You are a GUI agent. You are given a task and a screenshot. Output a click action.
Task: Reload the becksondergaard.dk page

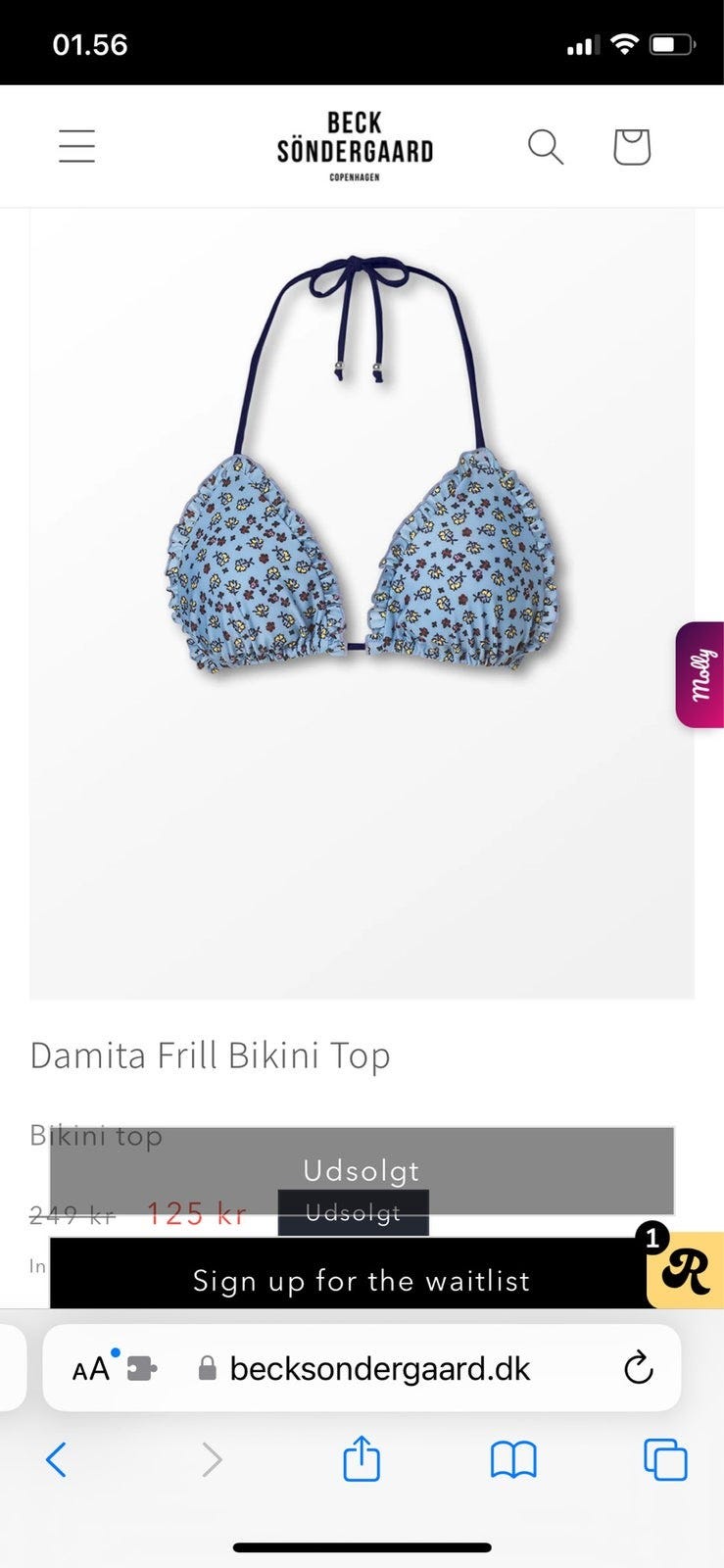638,1368
